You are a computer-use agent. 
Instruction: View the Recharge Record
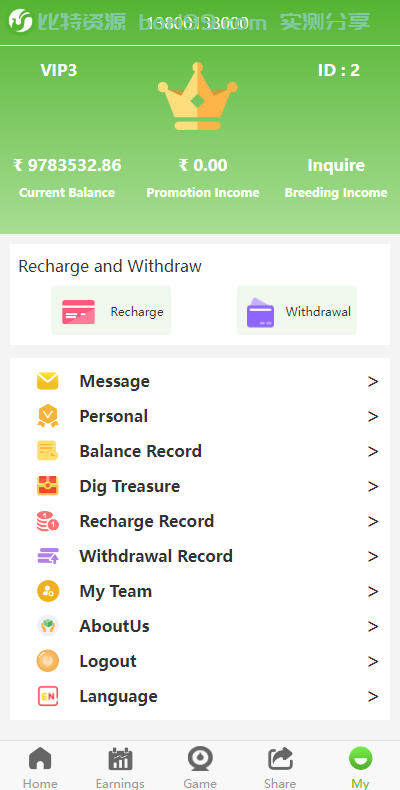click(x=200, y=521)
